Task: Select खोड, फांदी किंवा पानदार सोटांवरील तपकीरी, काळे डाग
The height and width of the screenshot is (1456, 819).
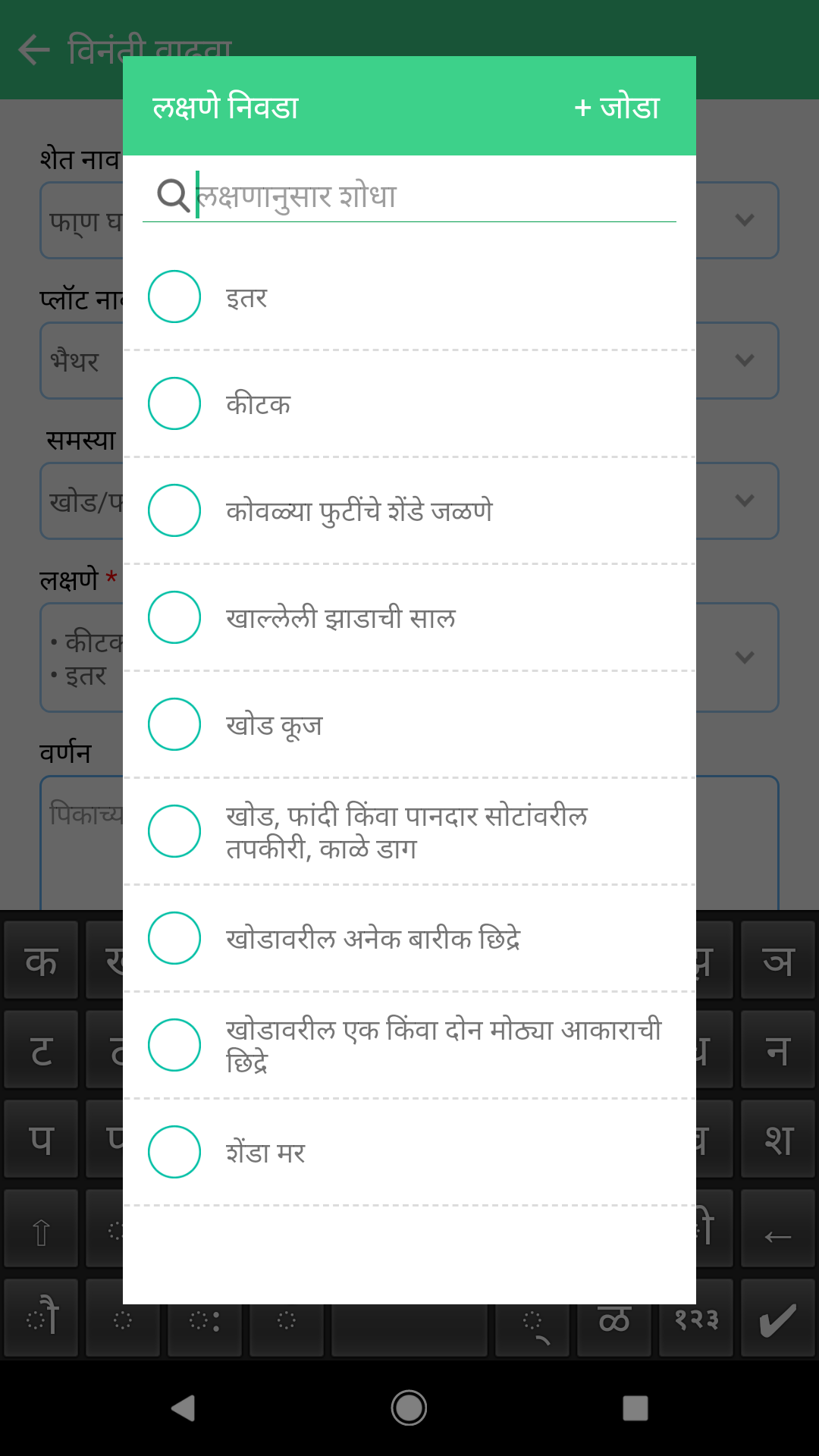Action: 174,831
